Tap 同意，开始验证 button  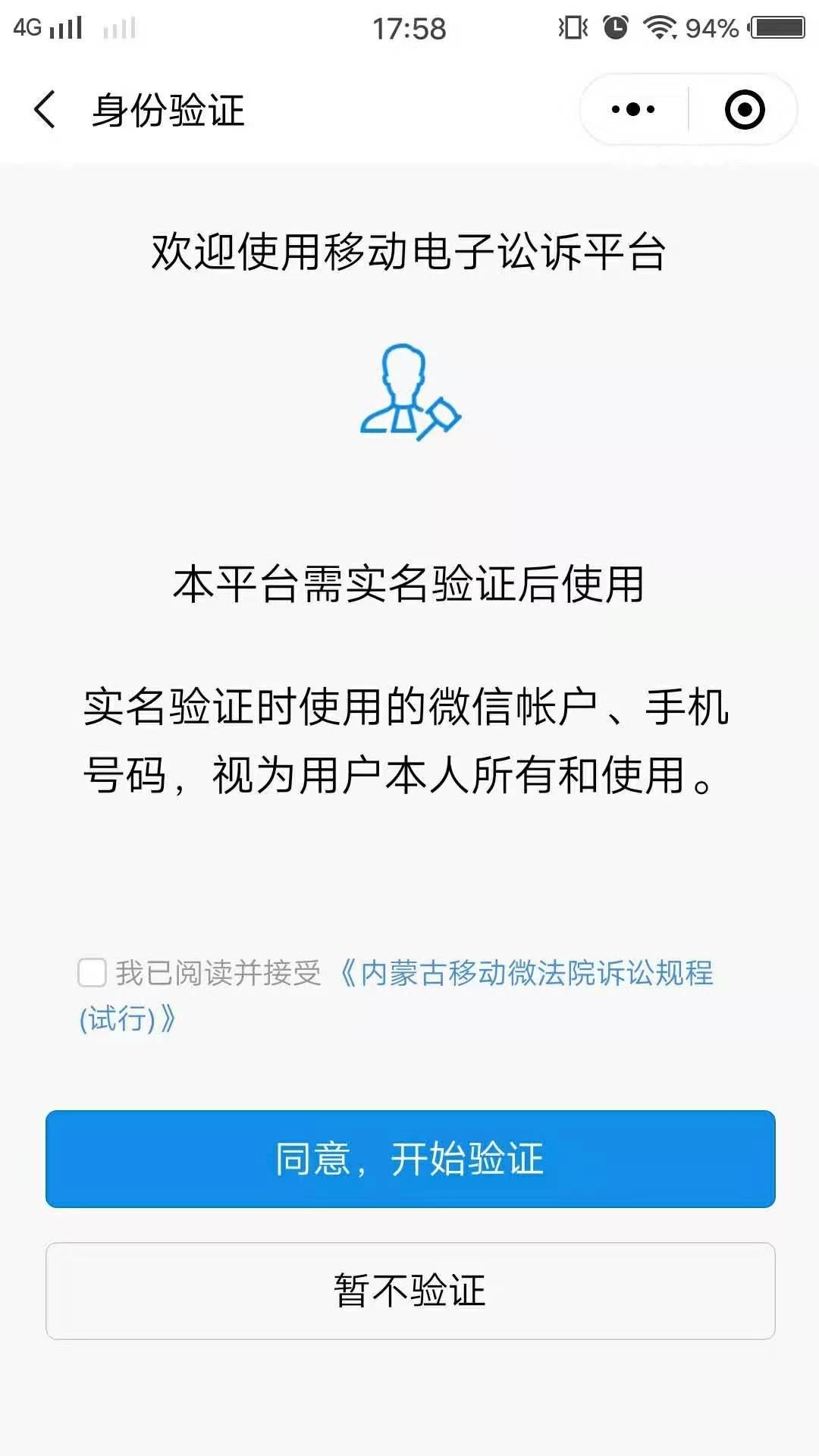tap(410, 1159)
